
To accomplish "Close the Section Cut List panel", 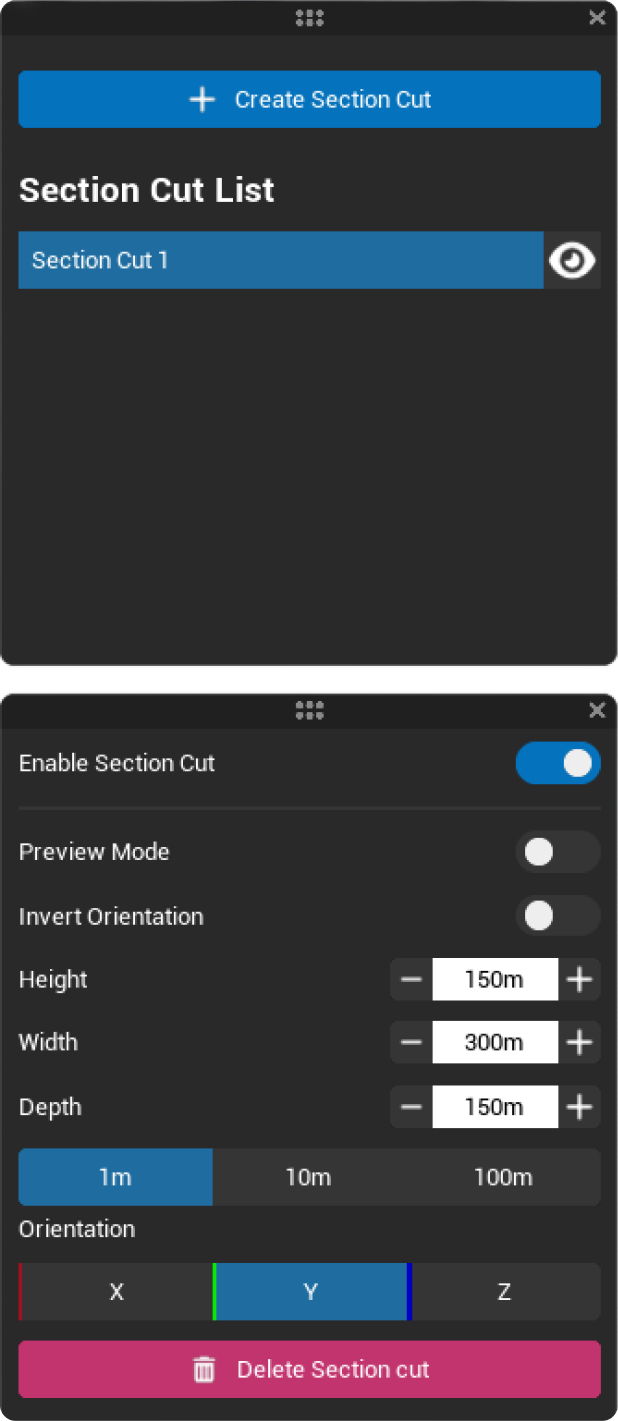I will coord(597,17).
